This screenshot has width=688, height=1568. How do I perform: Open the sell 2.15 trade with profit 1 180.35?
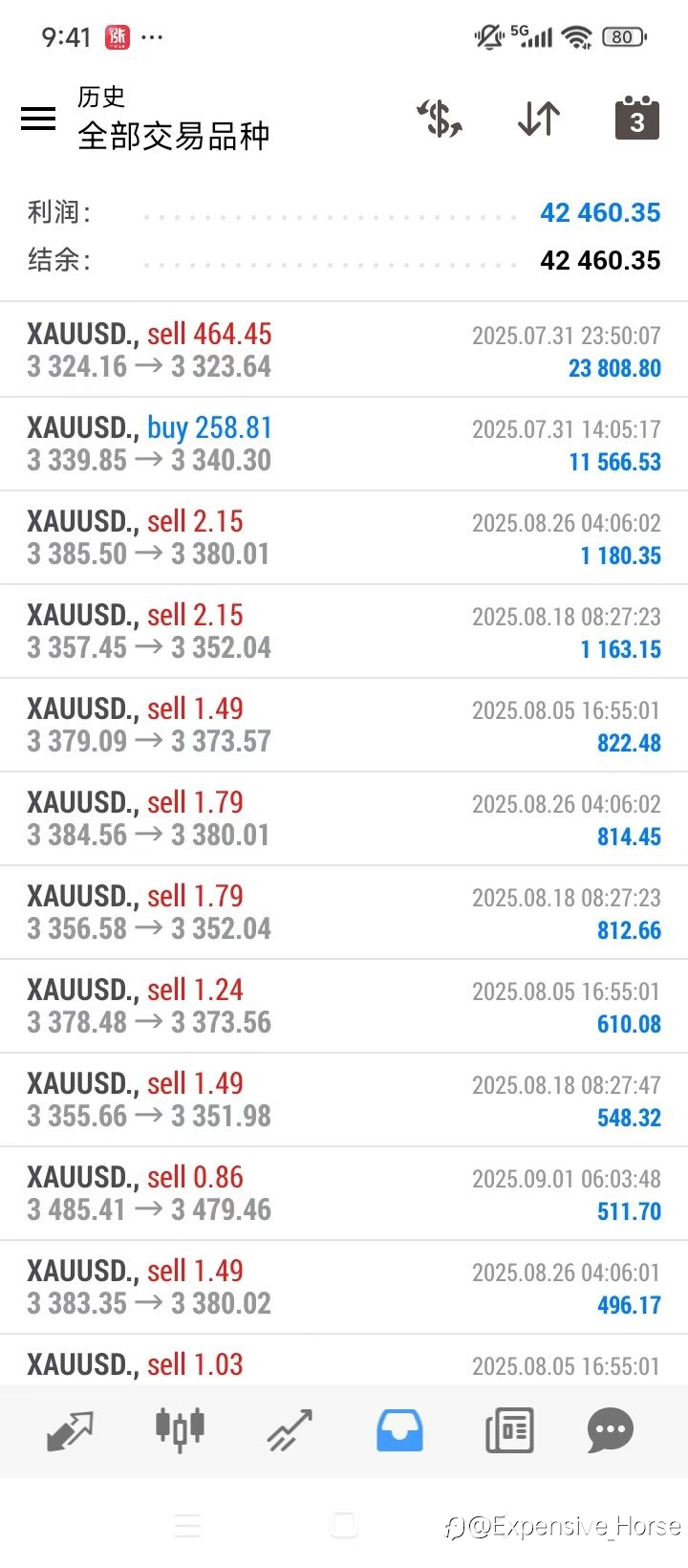pyautogui.click(x=344, y=537)
